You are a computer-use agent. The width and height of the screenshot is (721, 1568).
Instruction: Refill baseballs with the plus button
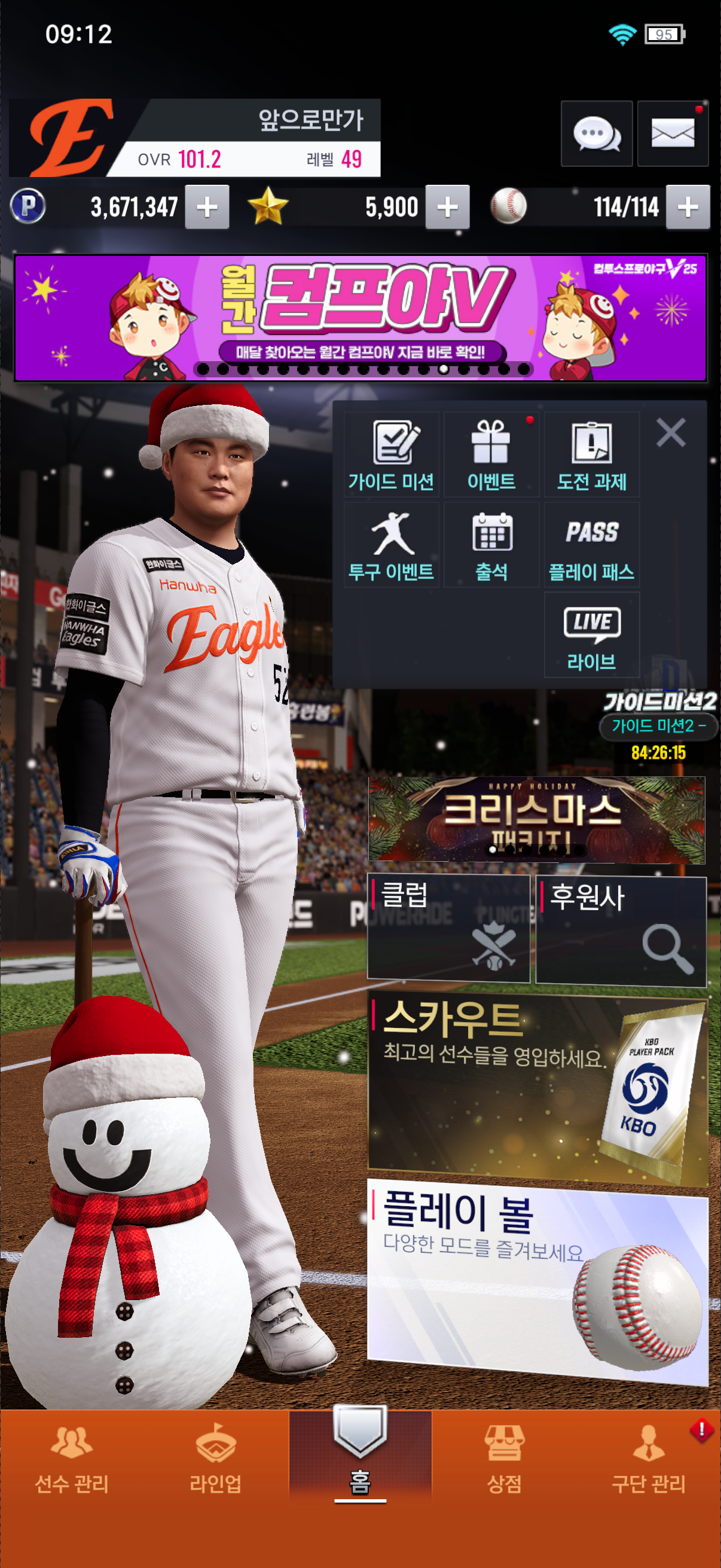[688, 208]
